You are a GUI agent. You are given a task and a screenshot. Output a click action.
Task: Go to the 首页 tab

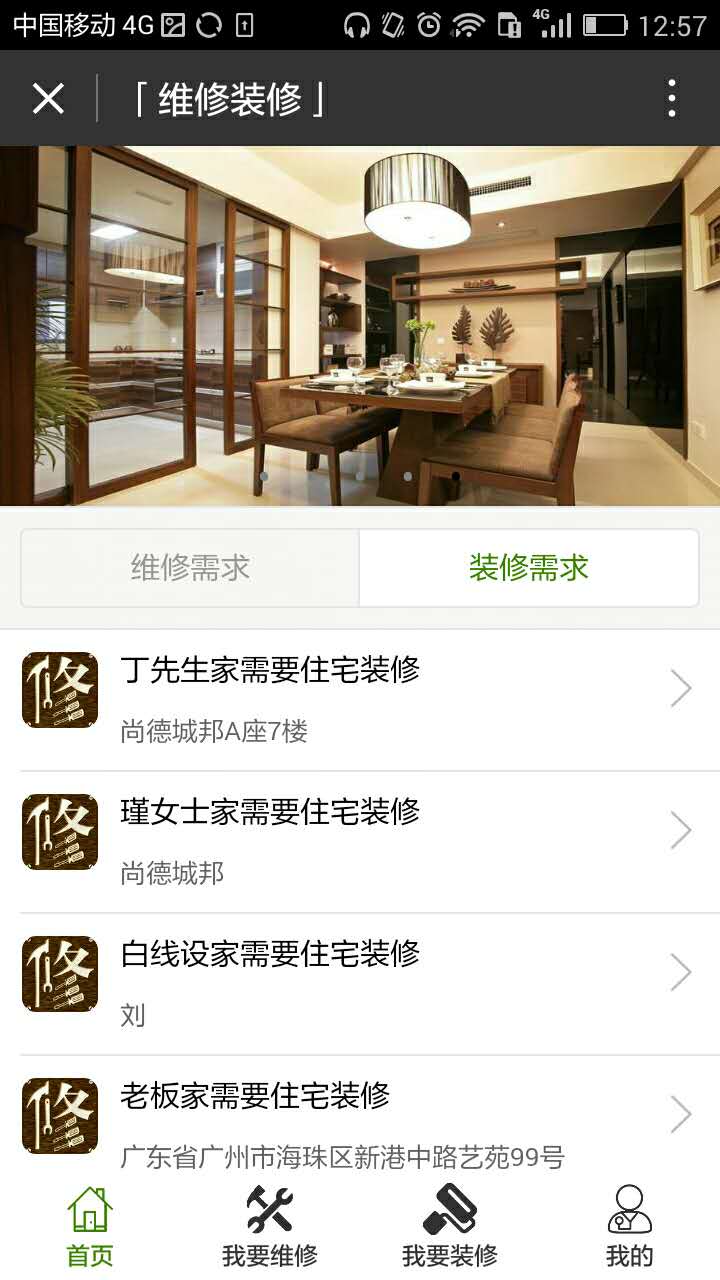click(90, 1227)
